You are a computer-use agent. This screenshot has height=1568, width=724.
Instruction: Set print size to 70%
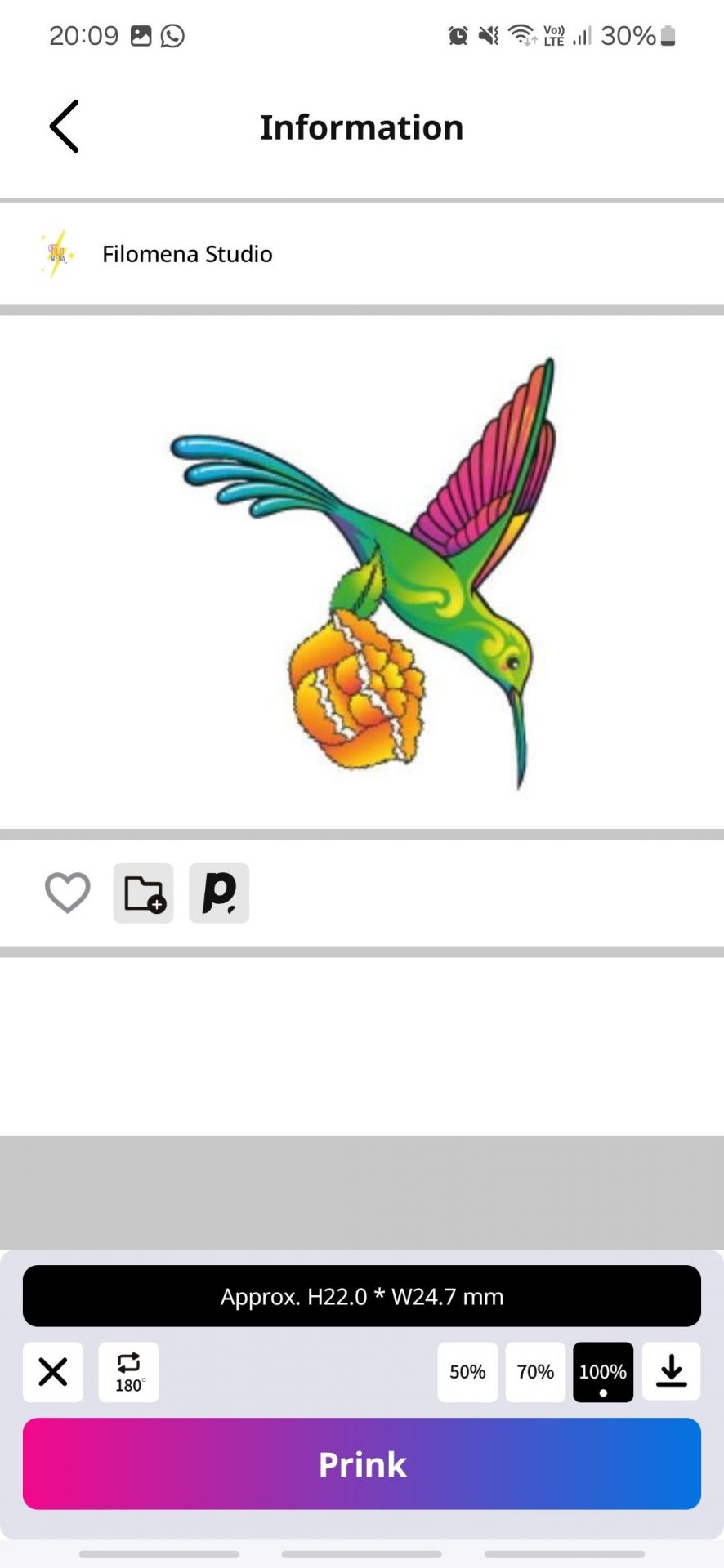[535, 1372]
